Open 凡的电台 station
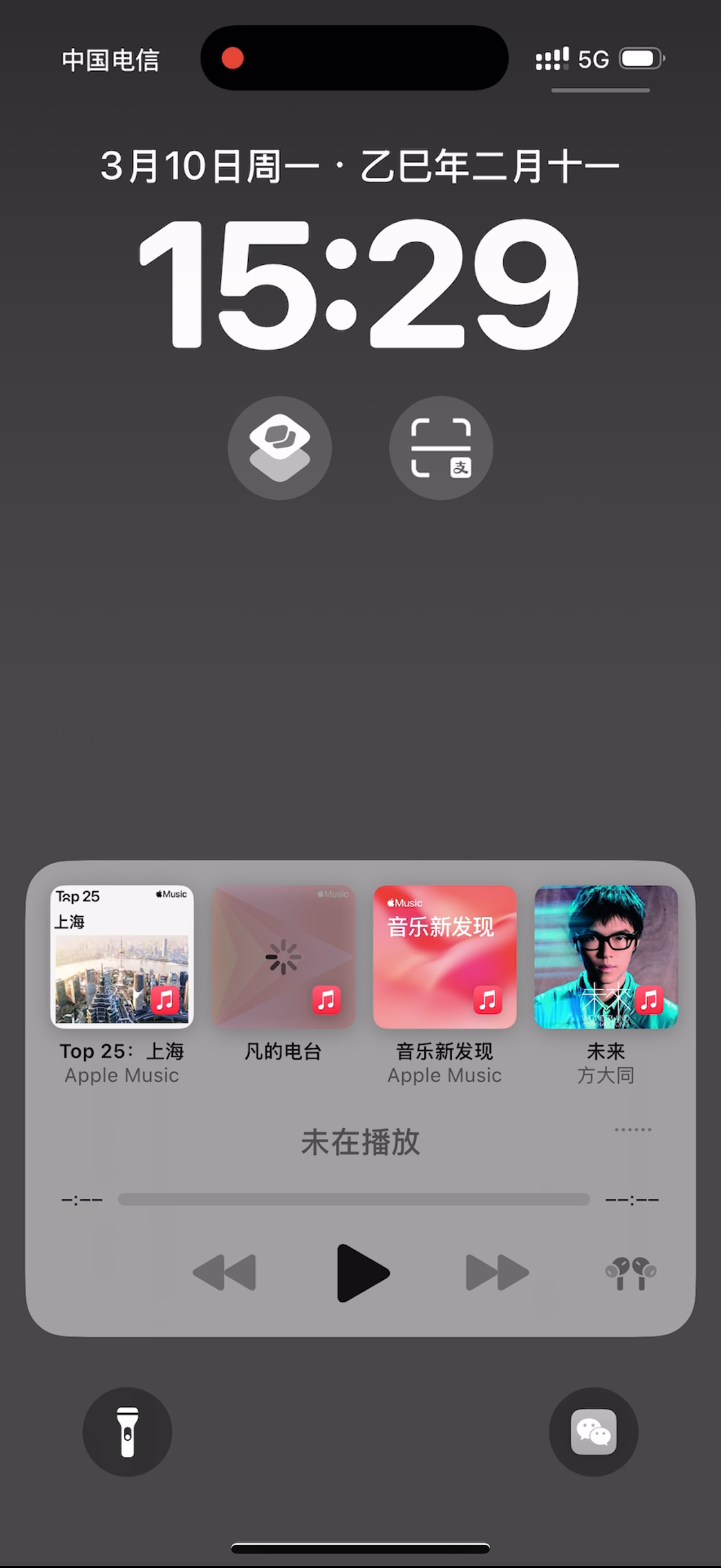The image size is (721, 1568). click(x=283, y=957)
